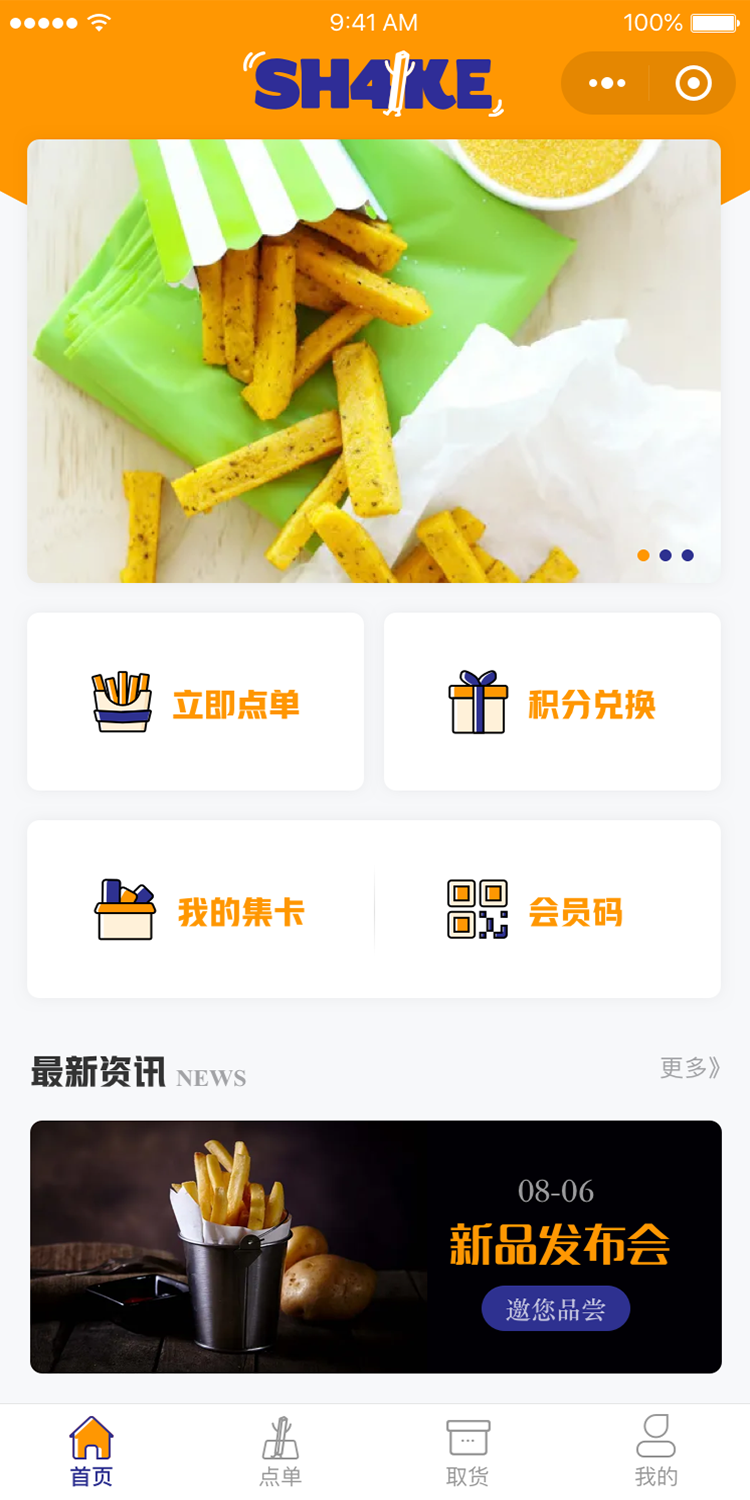Viewport: 750px width, 1500px height.
Task: Start ordering with 立即点单
Action: pyautogui.click(x=196, y=702)
